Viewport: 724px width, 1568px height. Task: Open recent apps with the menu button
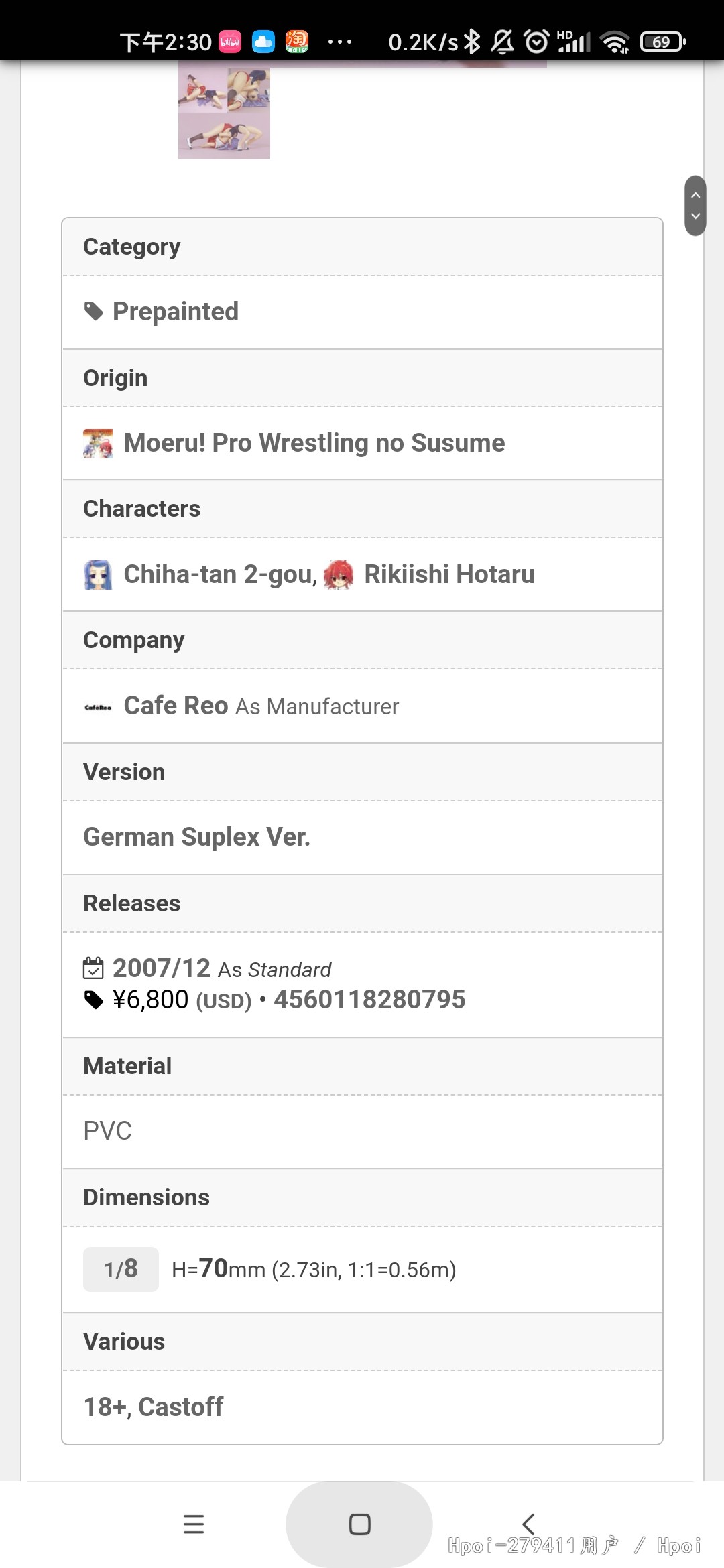194,1524
